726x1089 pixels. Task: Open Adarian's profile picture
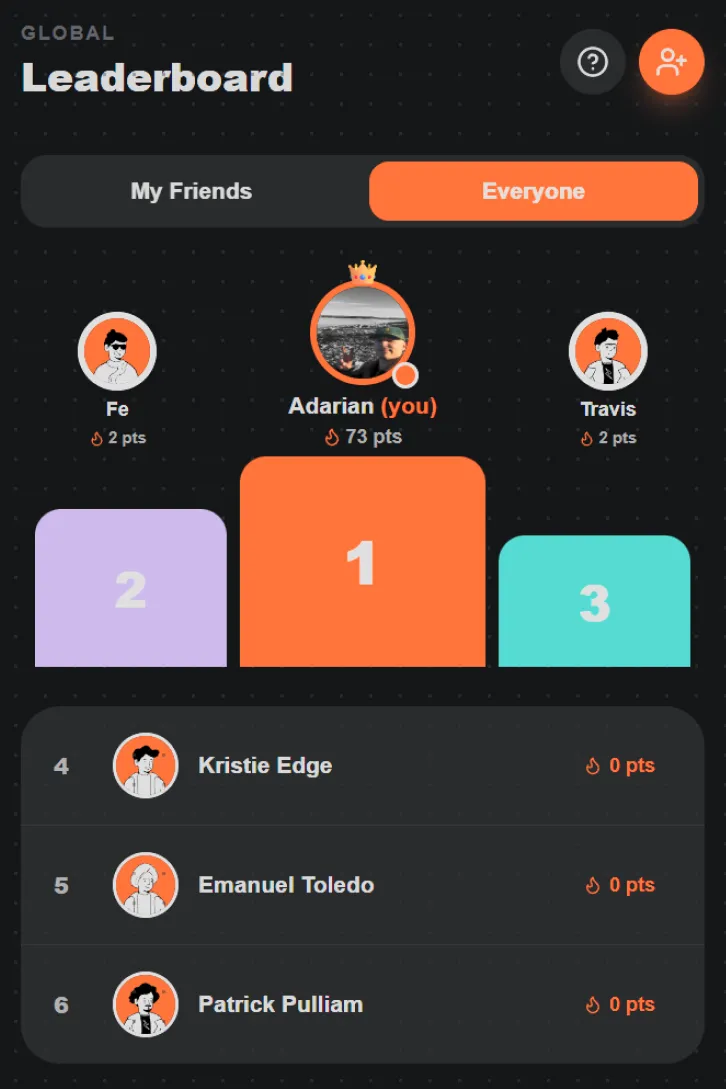click(363, 333)
